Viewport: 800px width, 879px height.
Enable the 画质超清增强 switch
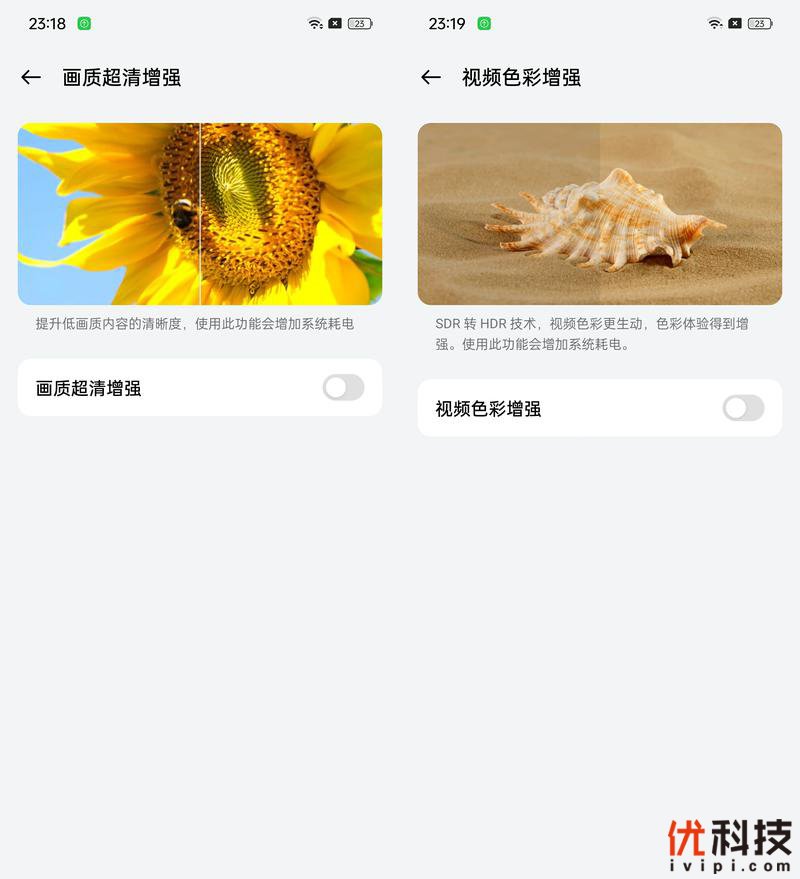pos(343,388)
